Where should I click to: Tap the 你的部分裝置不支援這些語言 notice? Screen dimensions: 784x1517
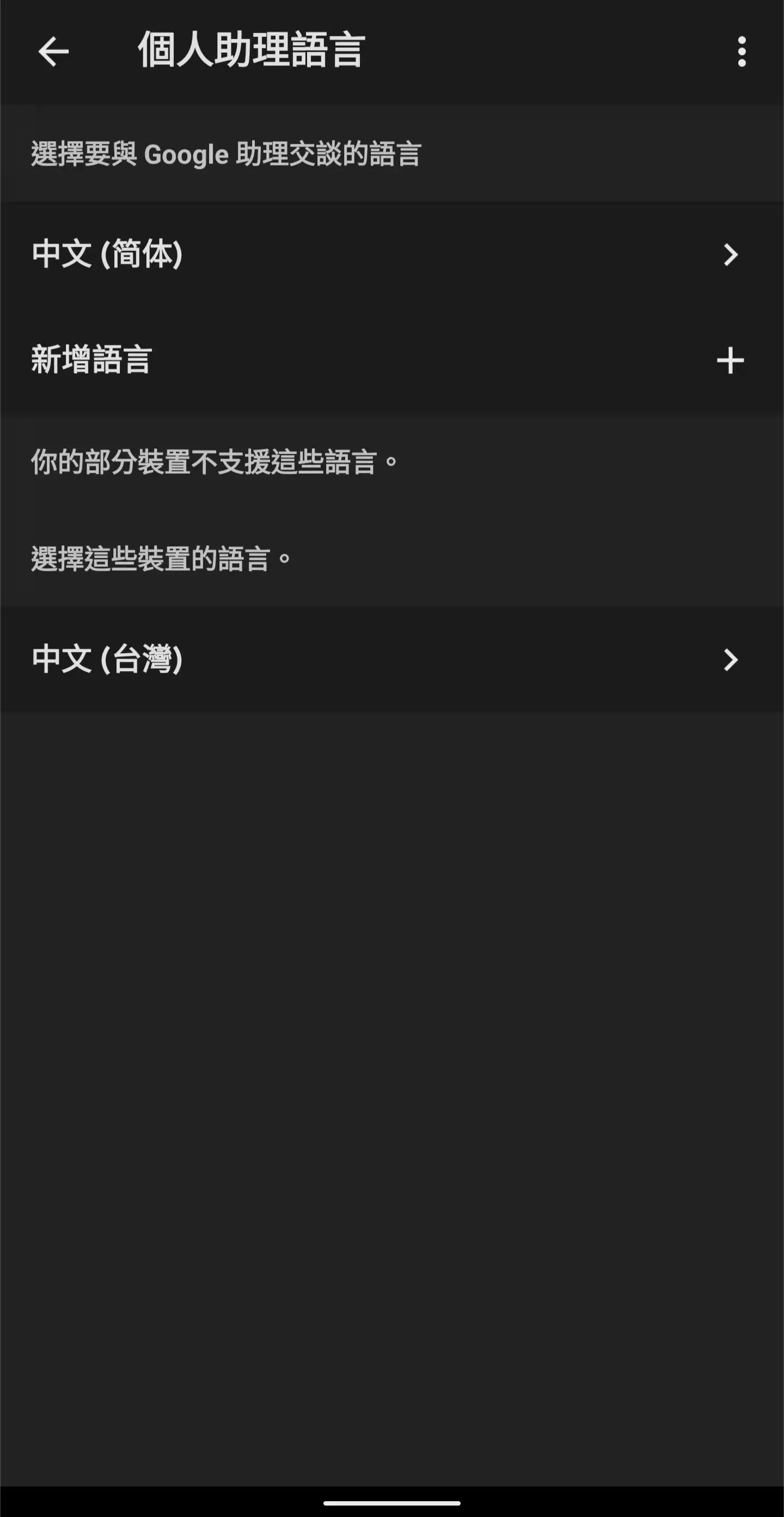pyautogui.click(x=213, y=463)
